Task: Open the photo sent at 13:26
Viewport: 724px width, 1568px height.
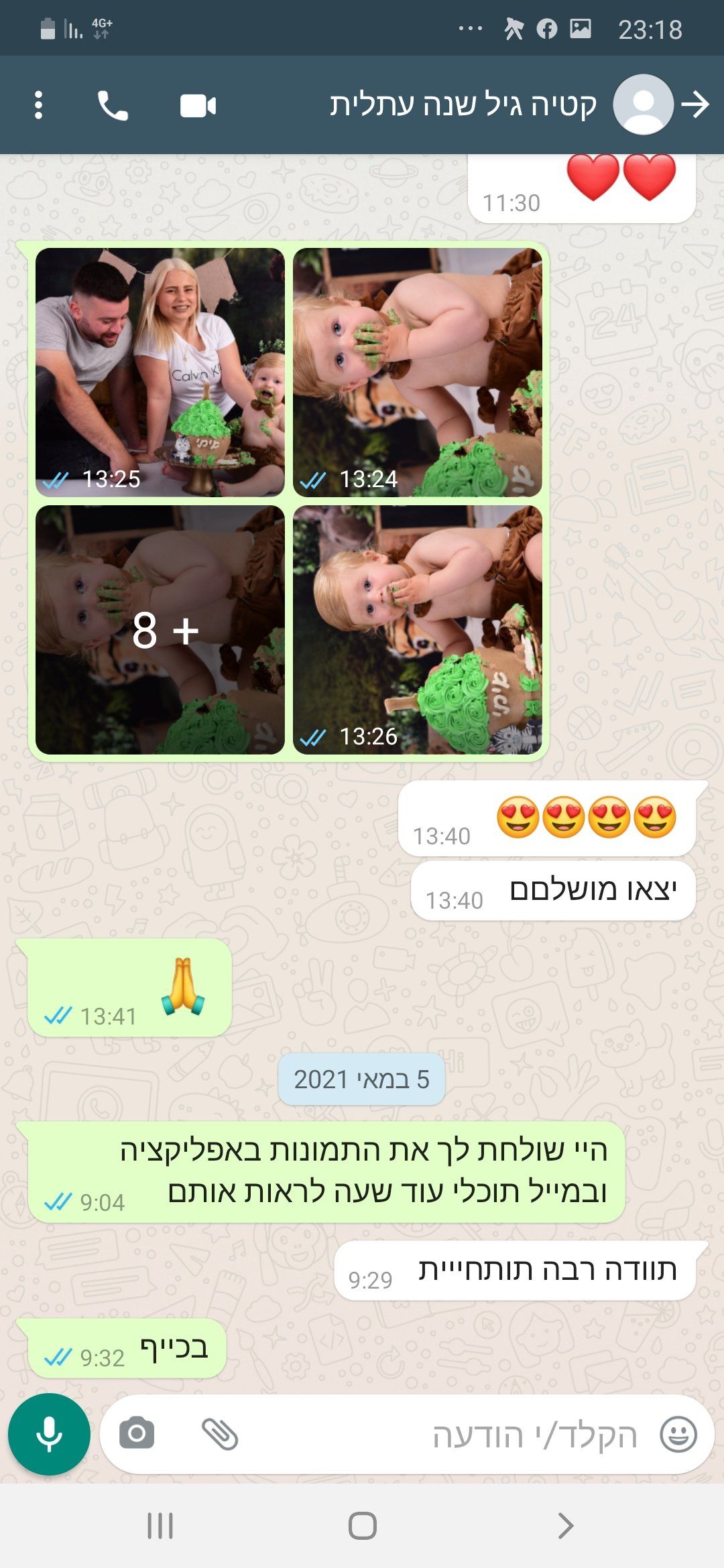Action: point(417,629)
